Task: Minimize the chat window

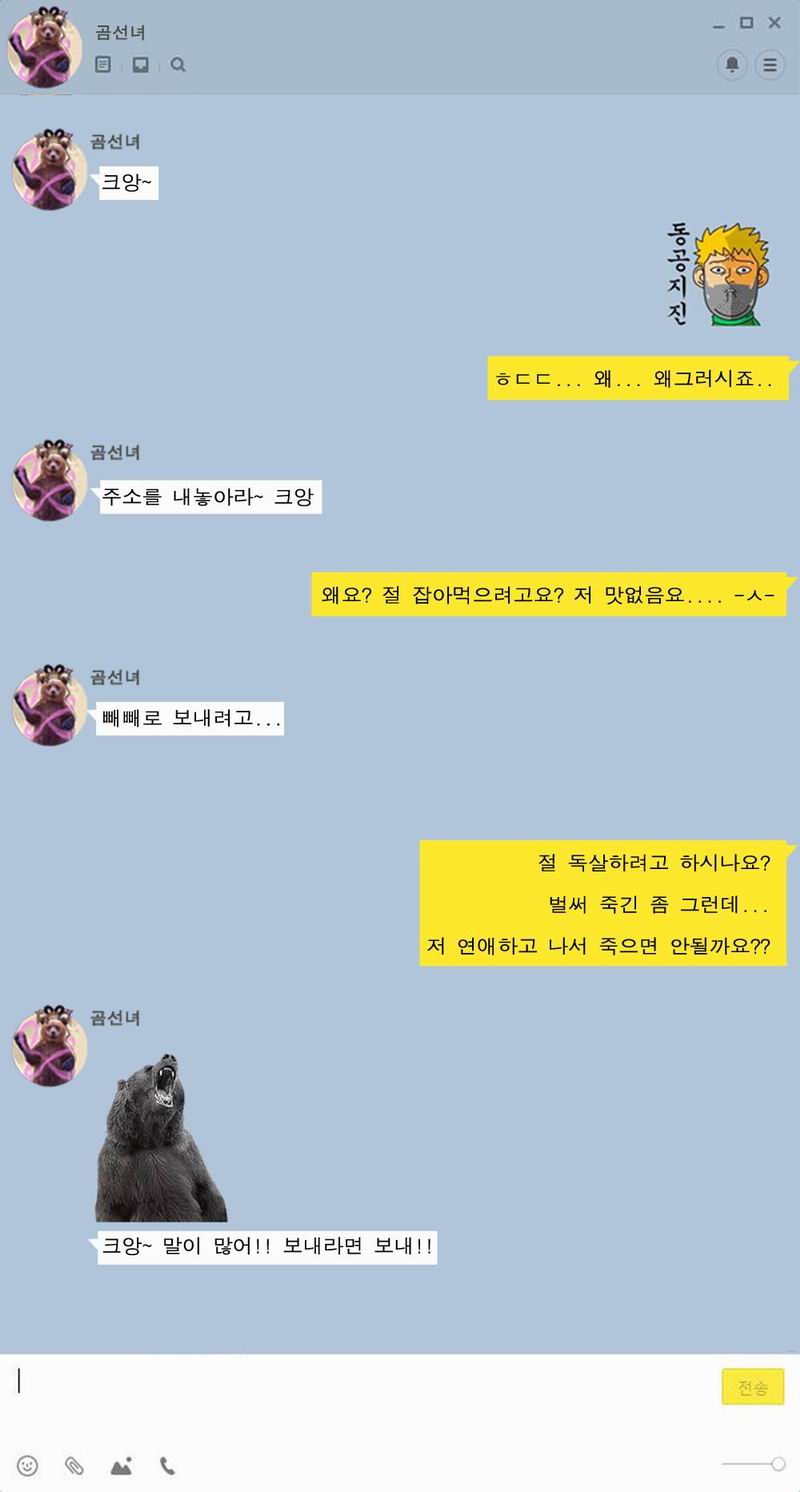Action: coord(718,23)
